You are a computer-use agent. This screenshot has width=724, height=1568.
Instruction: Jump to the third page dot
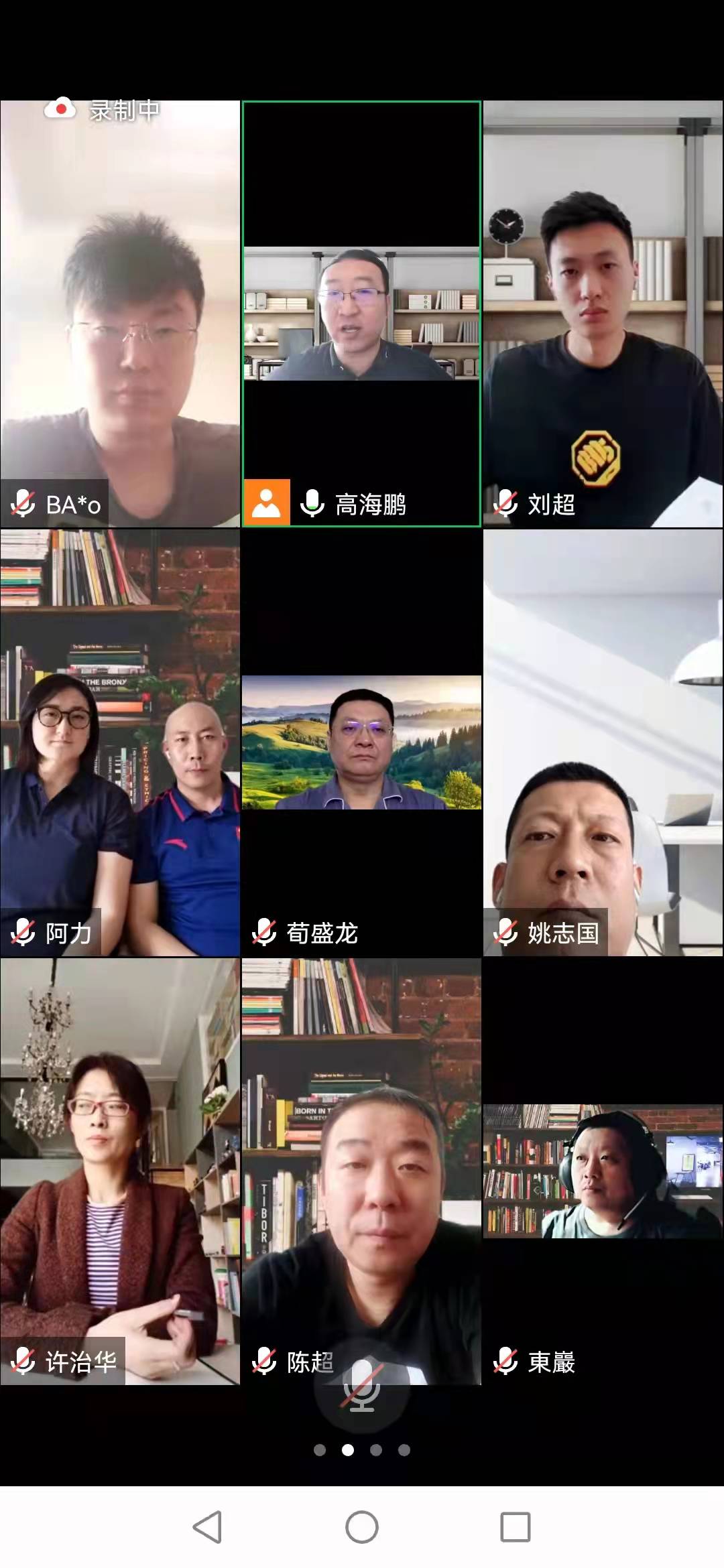pos(376,1450)
